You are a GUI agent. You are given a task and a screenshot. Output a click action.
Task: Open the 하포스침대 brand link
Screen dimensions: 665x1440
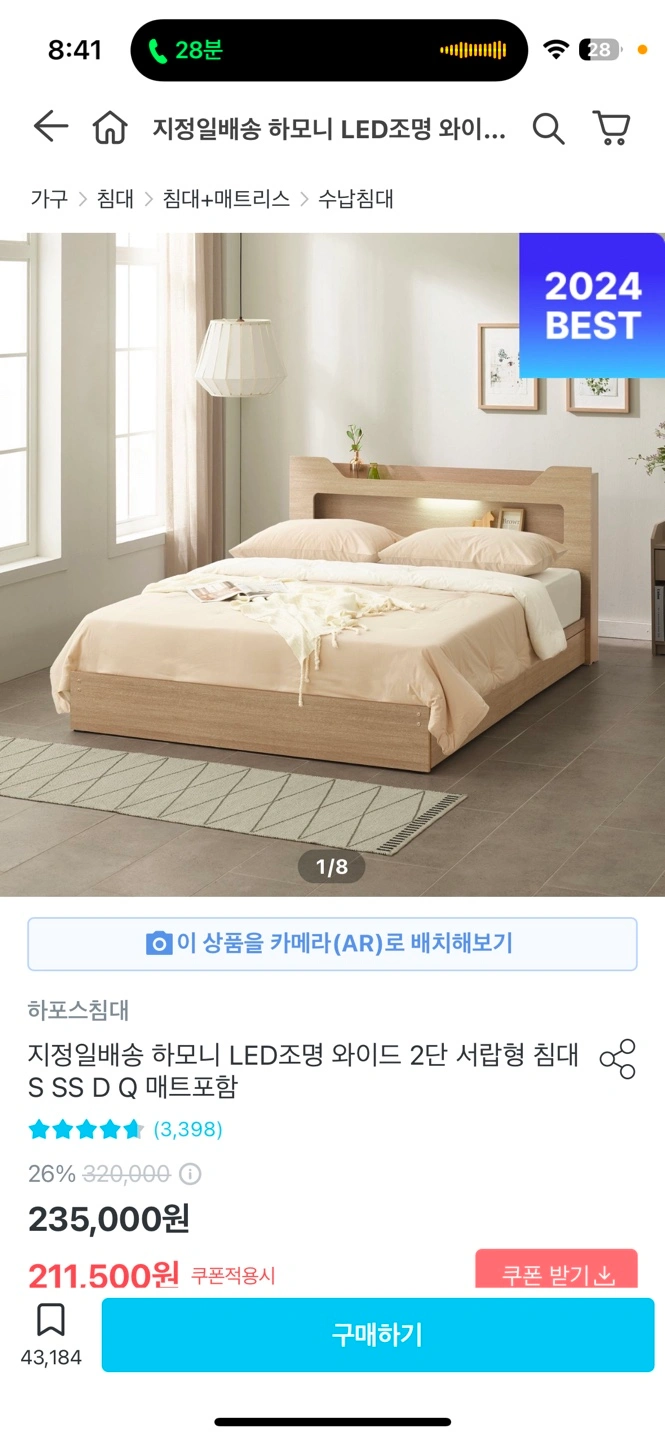tap(78, 1010)
